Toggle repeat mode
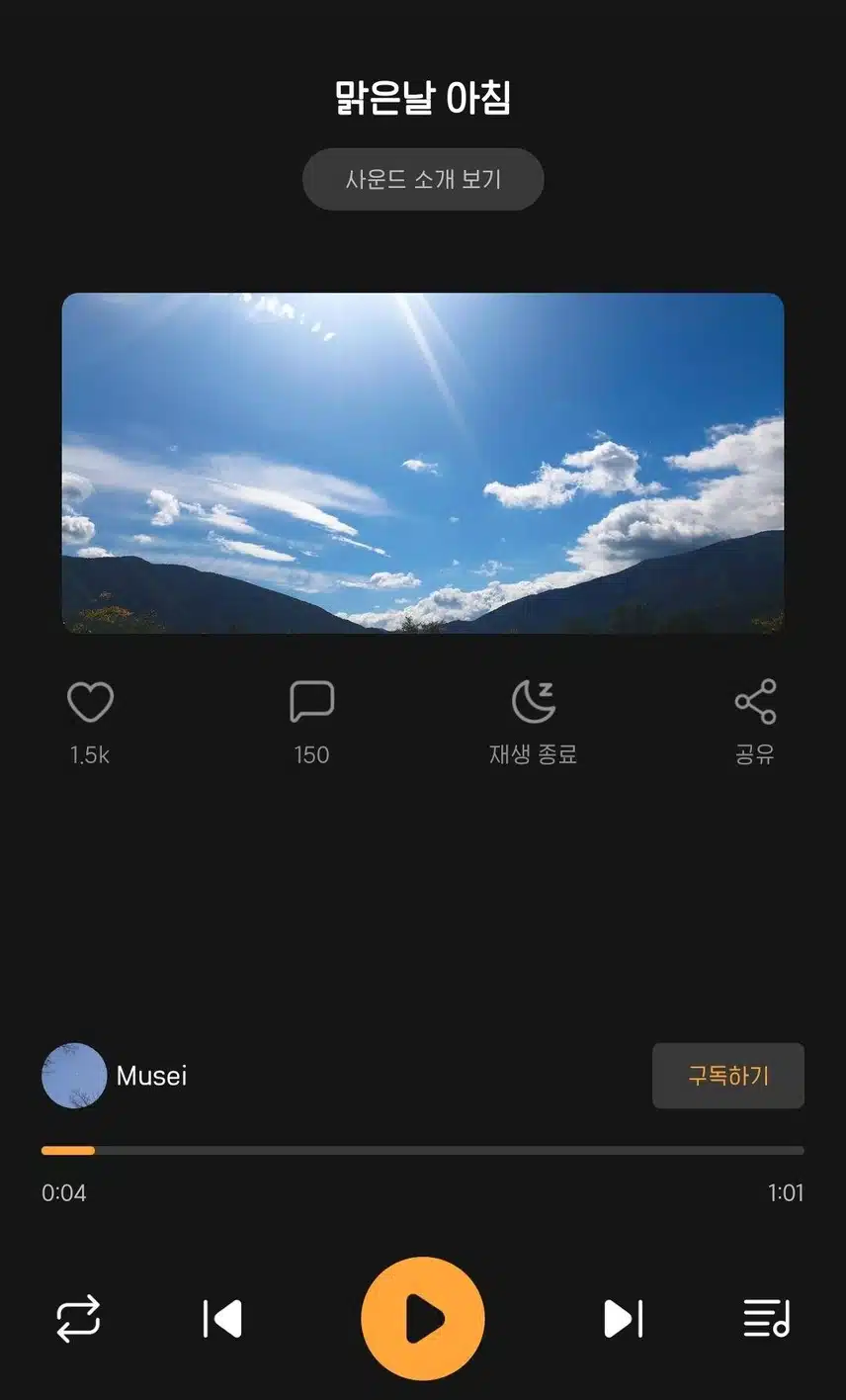This screenshot has height=1400, width=846. [78, 1318]
